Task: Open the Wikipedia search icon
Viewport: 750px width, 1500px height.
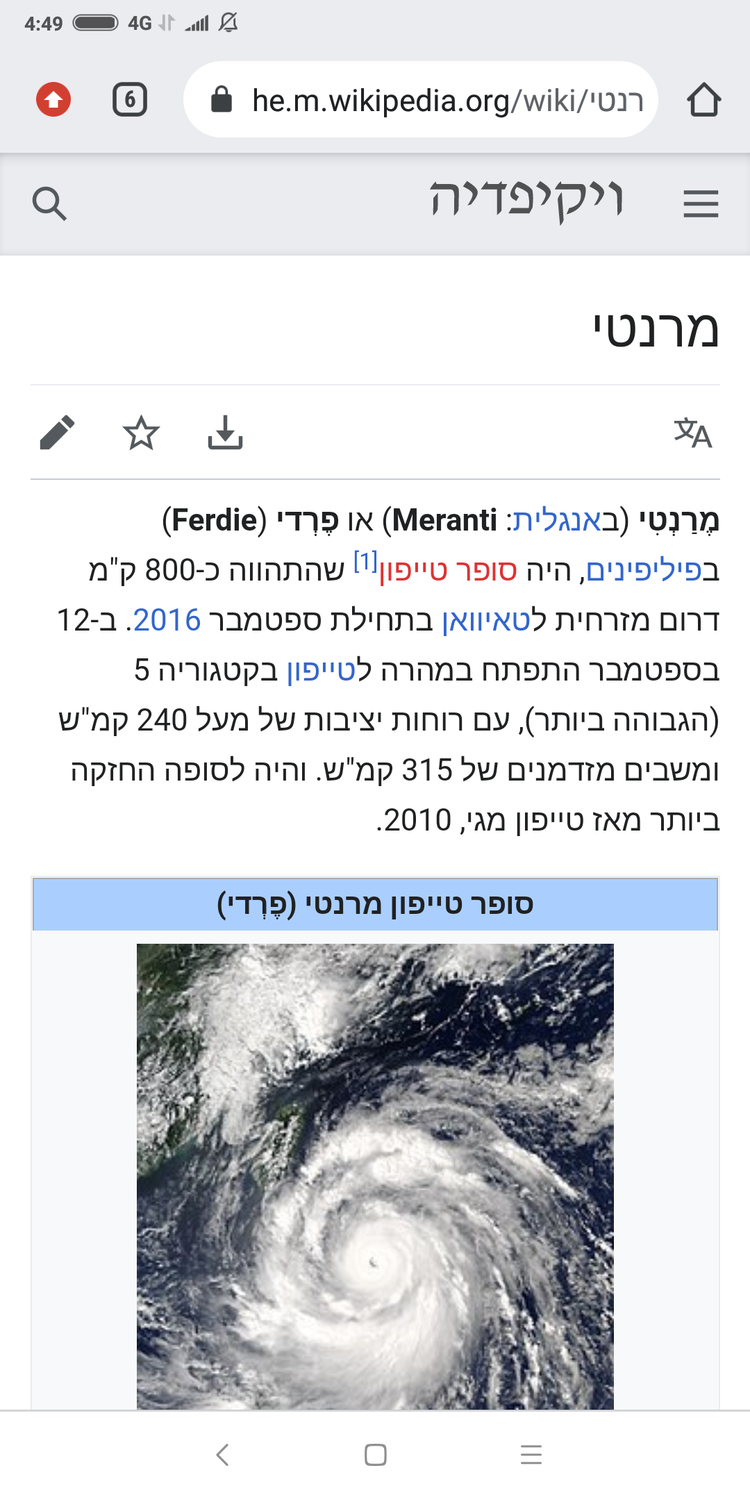Action: (x=49, y=204)
